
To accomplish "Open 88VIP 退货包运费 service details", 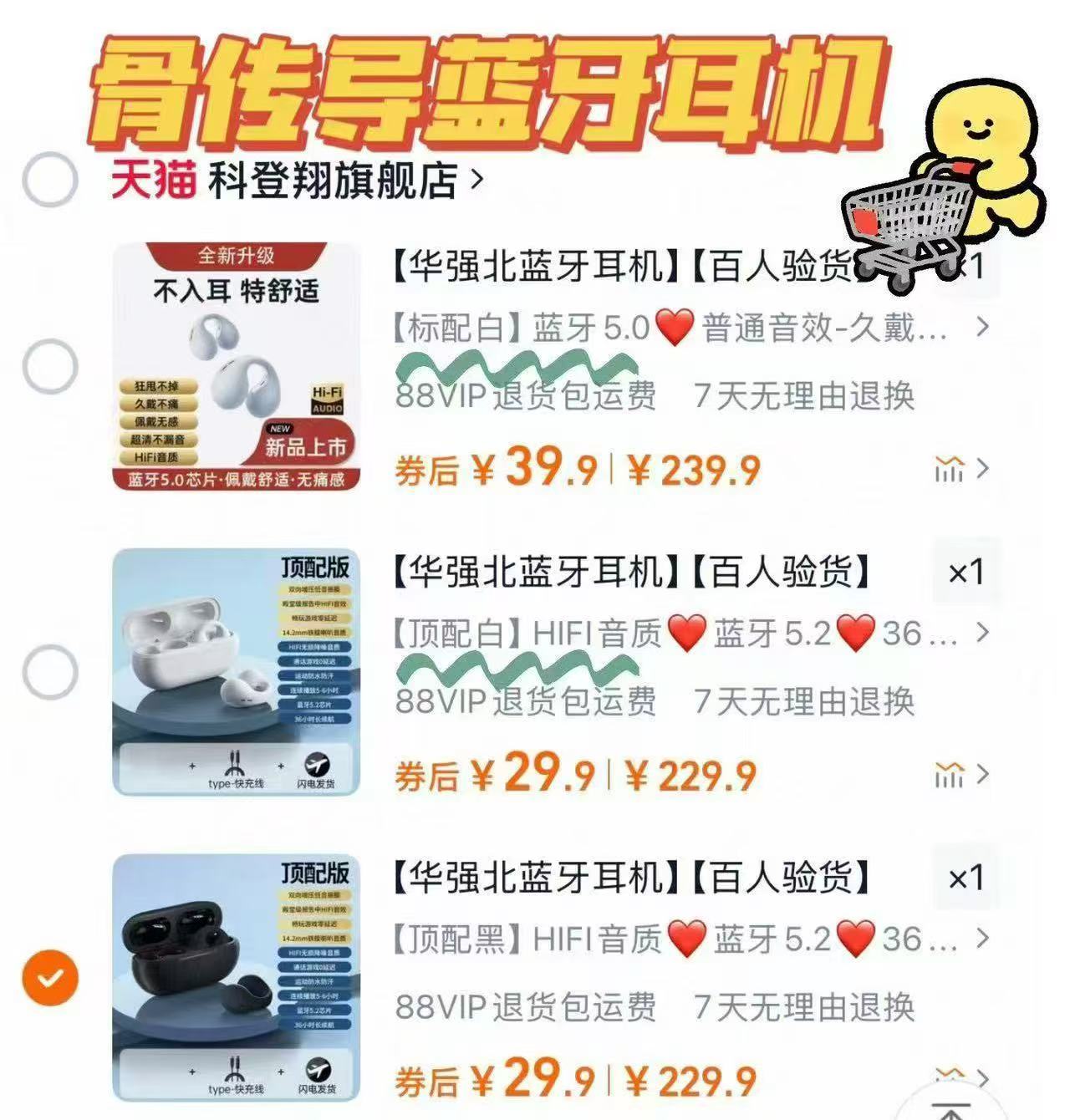I will tap(527, 399).
